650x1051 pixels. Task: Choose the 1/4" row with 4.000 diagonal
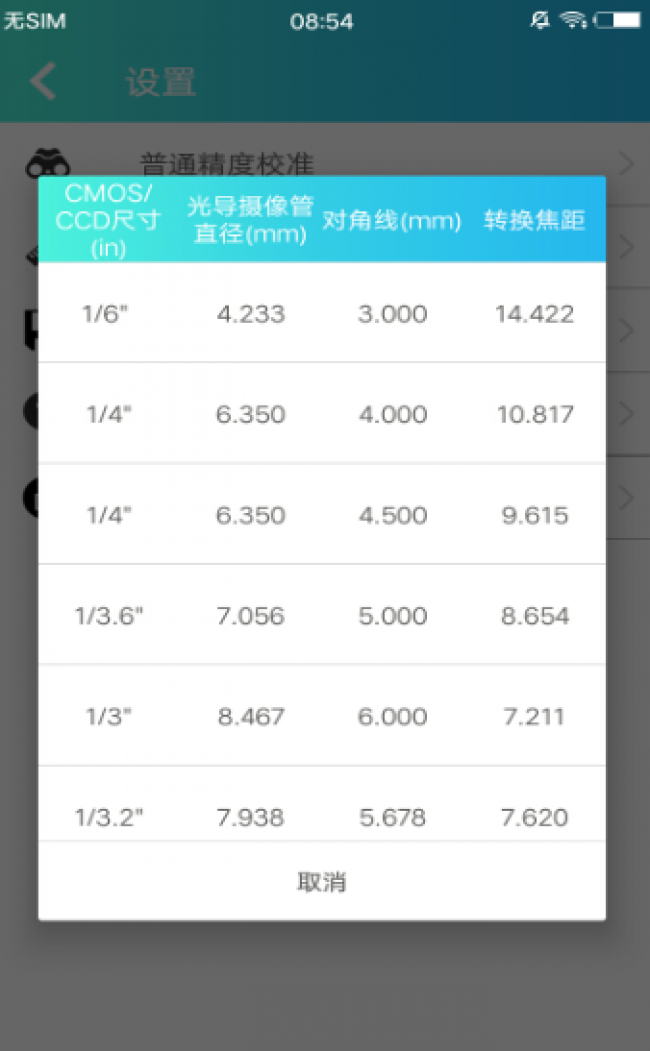click(322, 414)
